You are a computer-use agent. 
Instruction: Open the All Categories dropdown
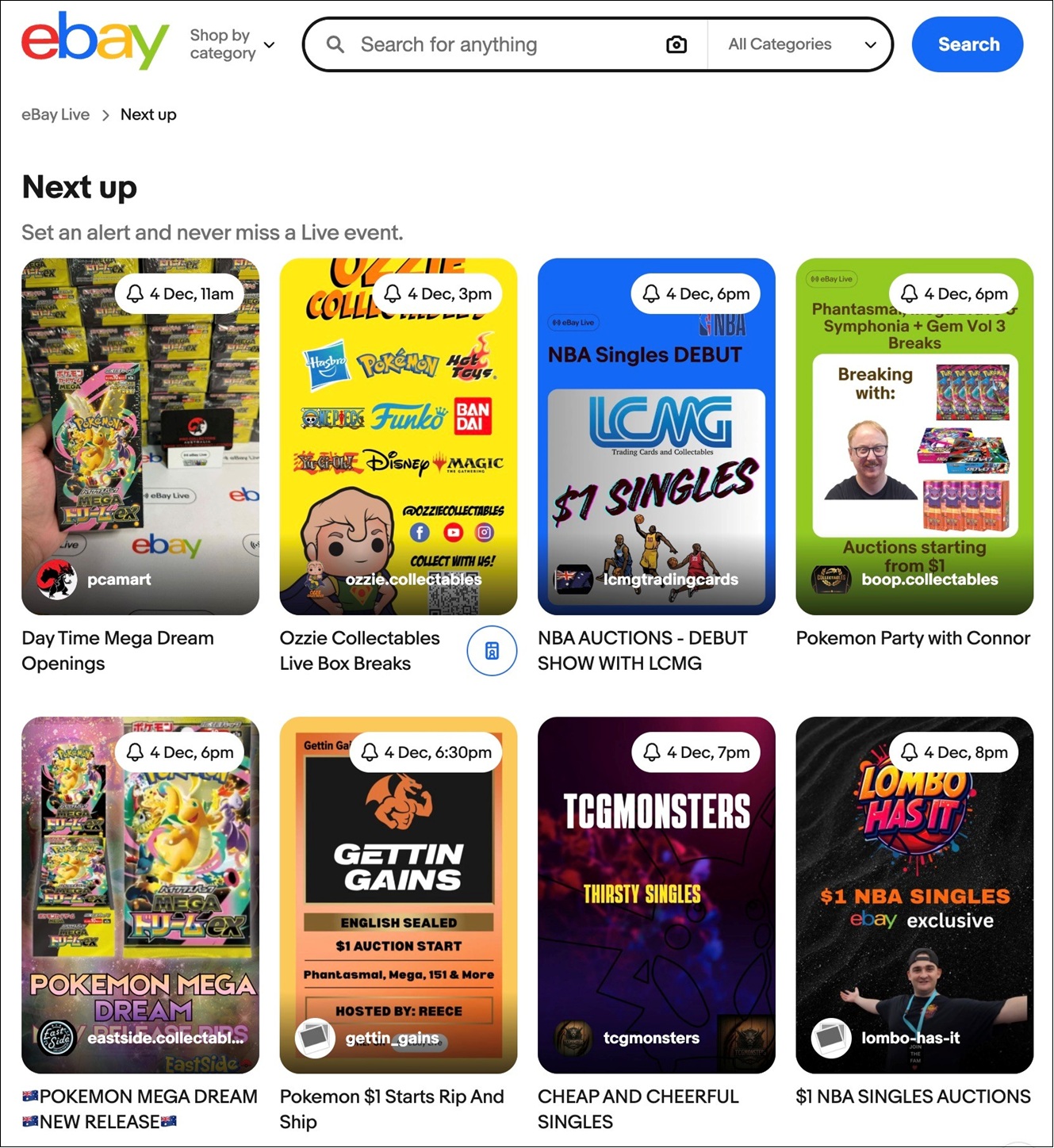tap(801, 44)
